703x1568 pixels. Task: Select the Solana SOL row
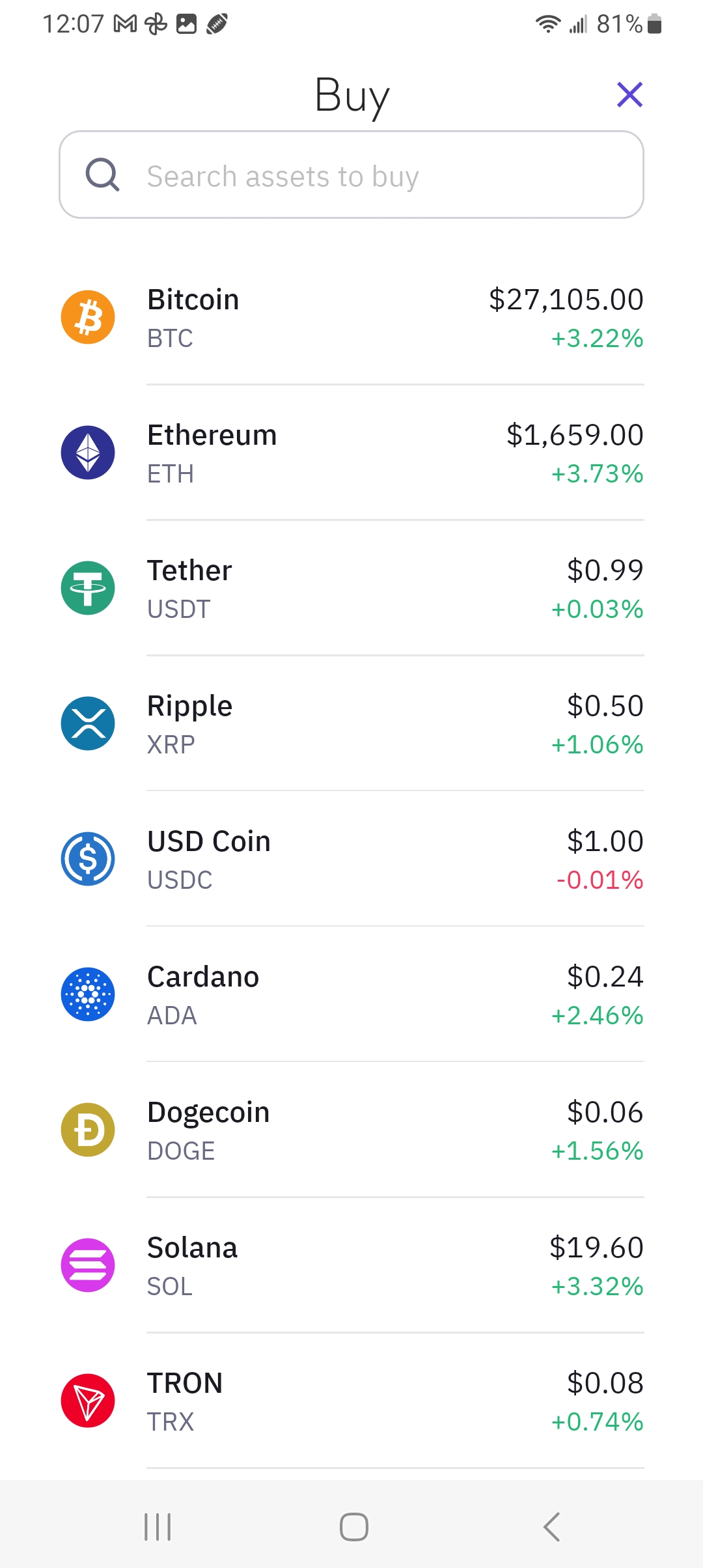351,1267
